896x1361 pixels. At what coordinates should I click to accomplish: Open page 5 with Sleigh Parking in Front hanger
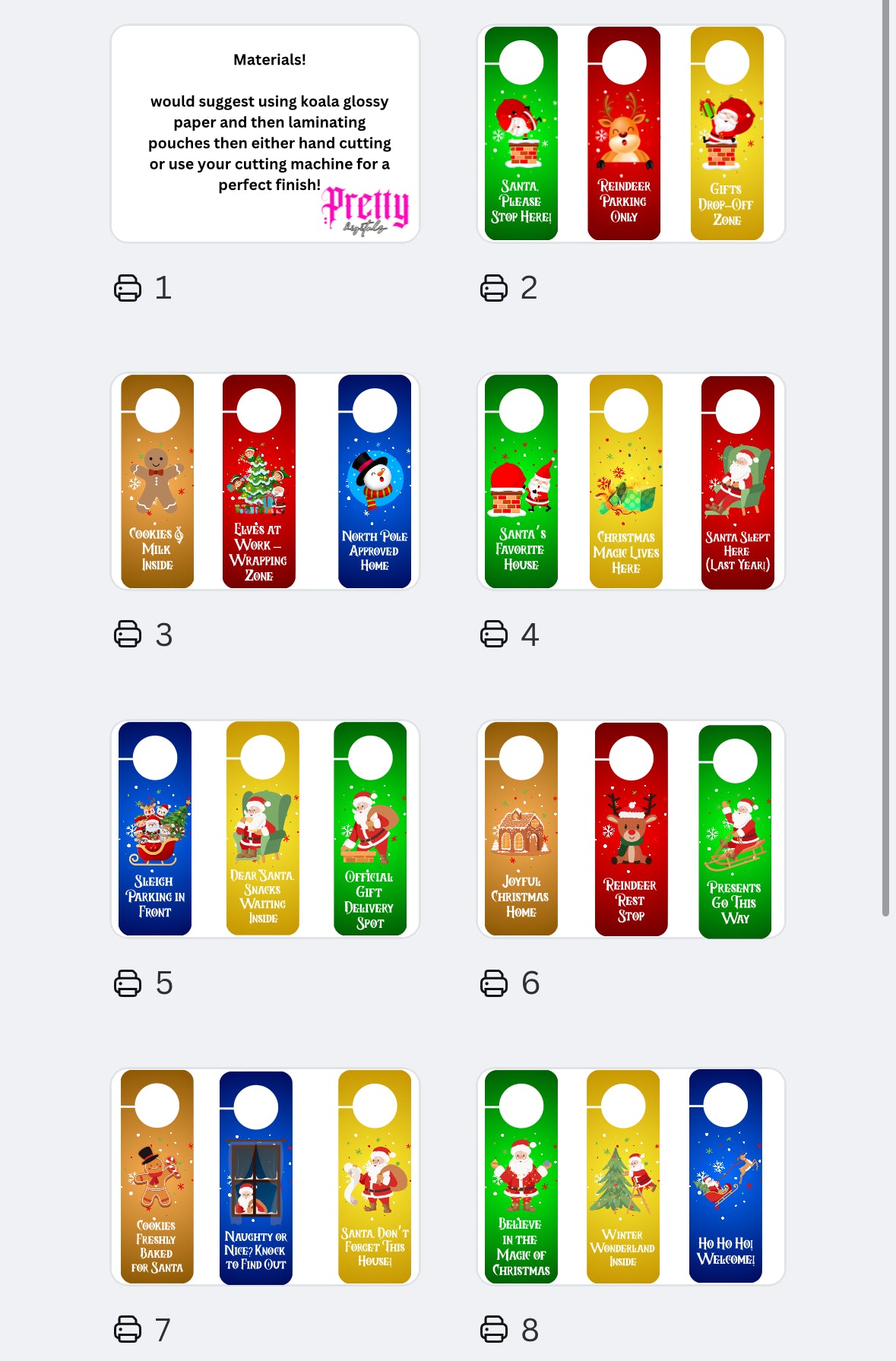click(x=265, y=828)
